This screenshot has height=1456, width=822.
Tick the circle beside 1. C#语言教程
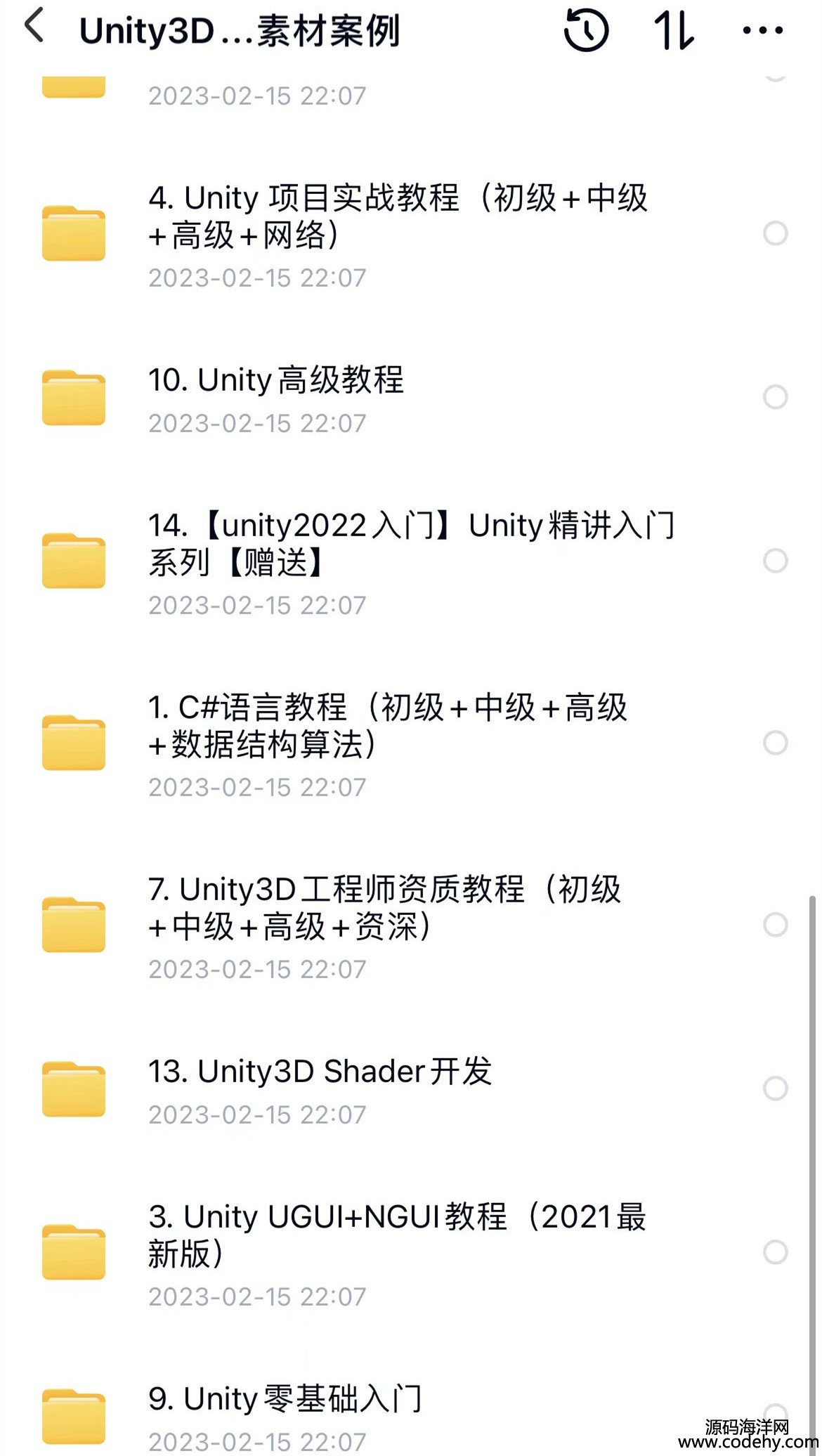(x=775, y=743)
